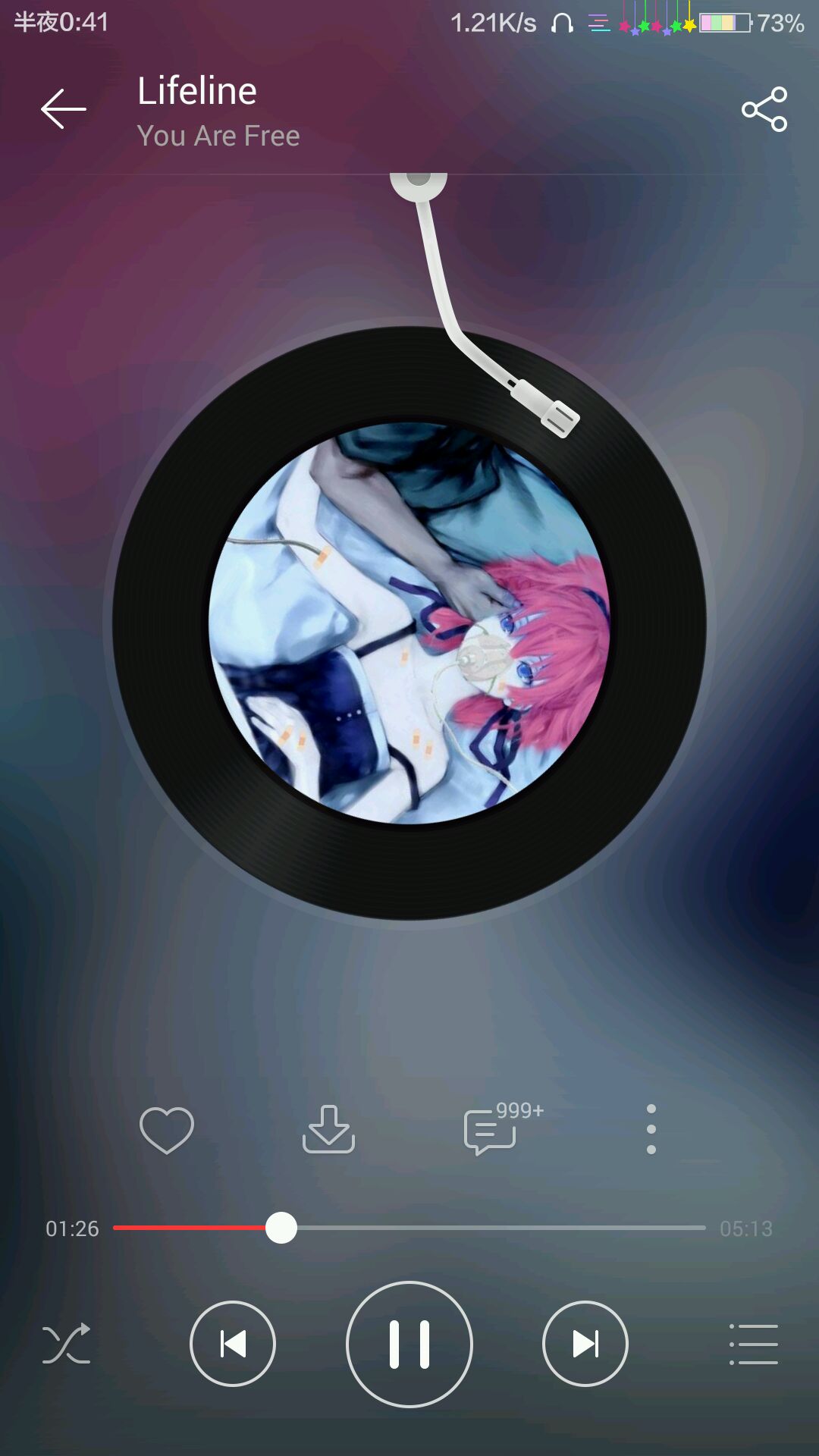
Task: Open the three-dot more options menu
Action: [x=651, y=1129]
